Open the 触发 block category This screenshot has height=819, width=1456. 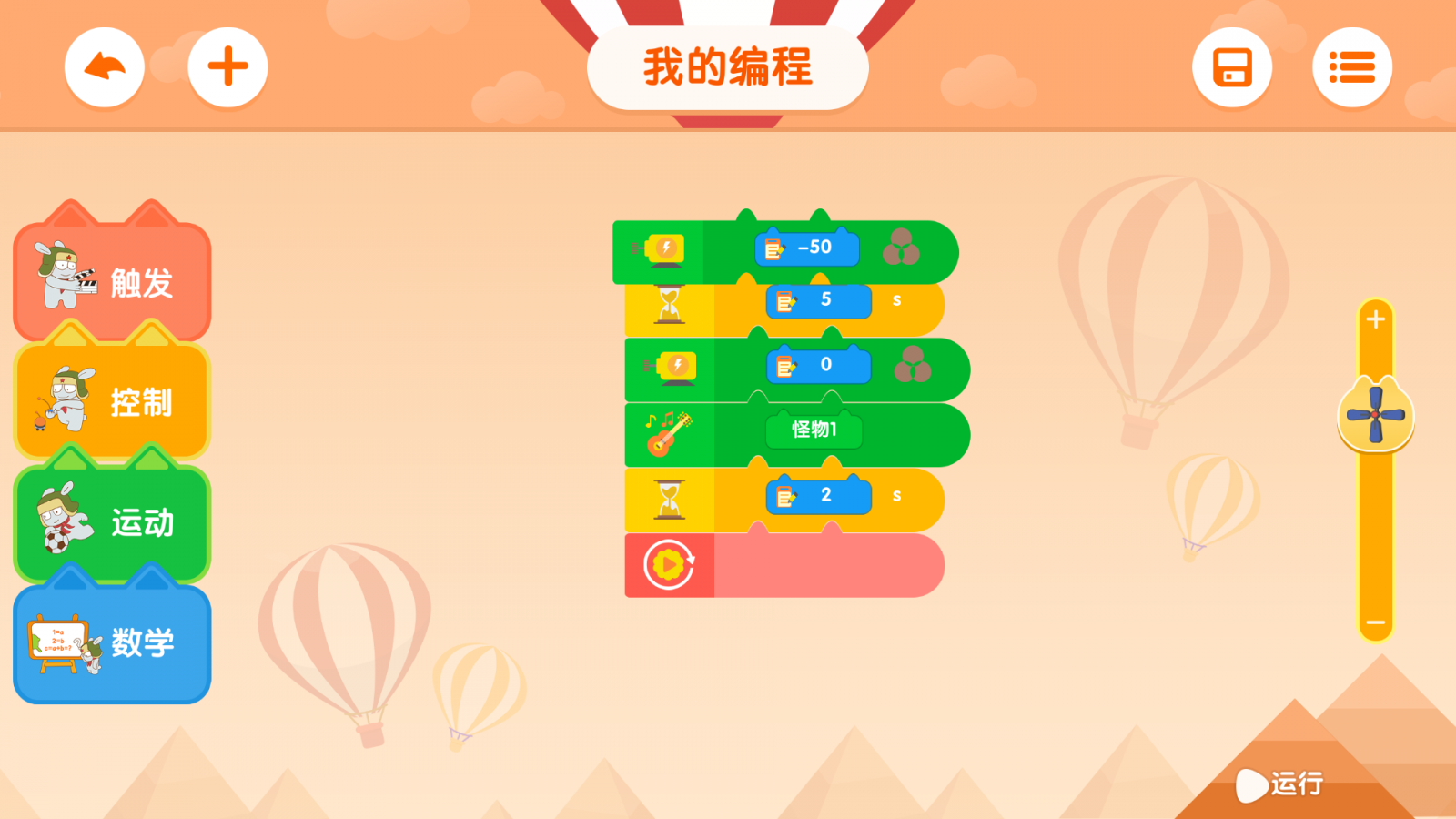point(112,282)
